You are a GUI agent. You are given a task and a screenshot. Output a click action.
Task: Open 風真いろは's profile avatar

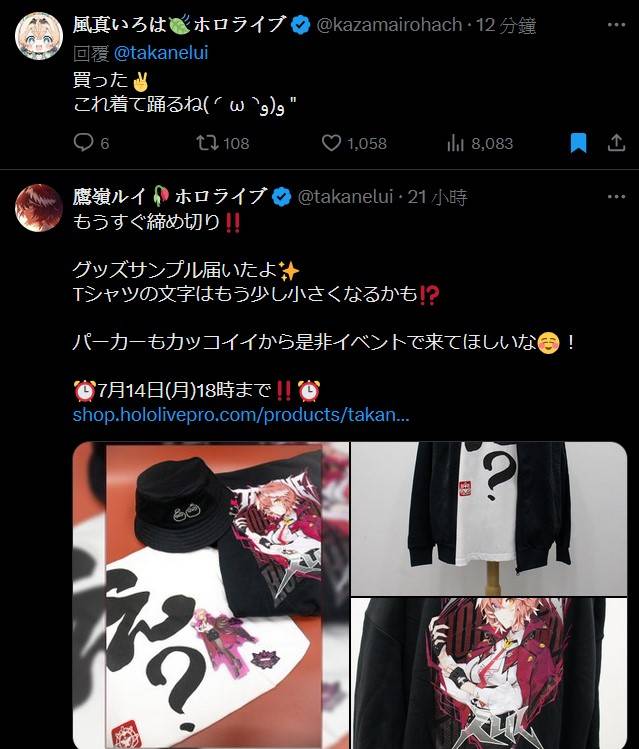37,37
